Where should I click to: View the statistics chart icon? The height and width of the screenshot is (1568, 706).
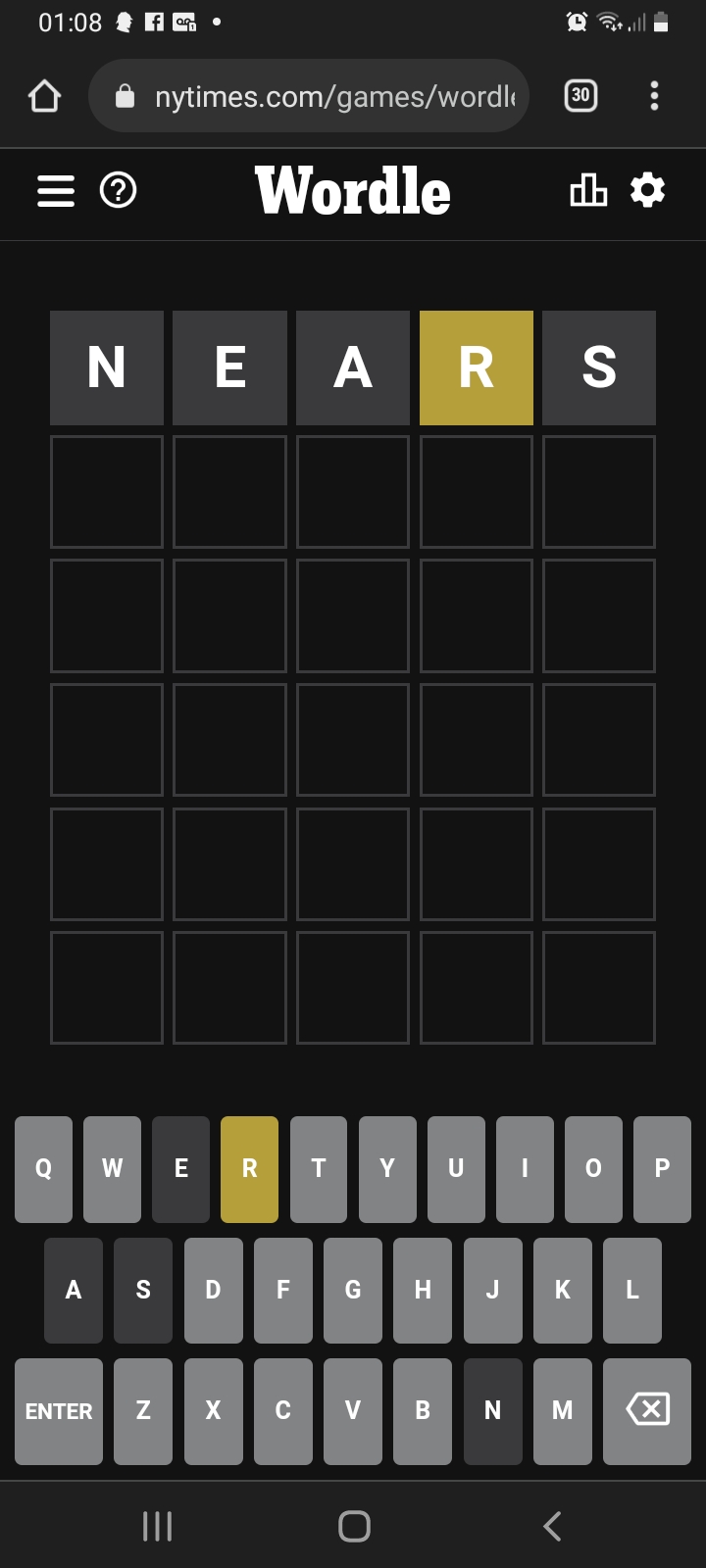588,190
